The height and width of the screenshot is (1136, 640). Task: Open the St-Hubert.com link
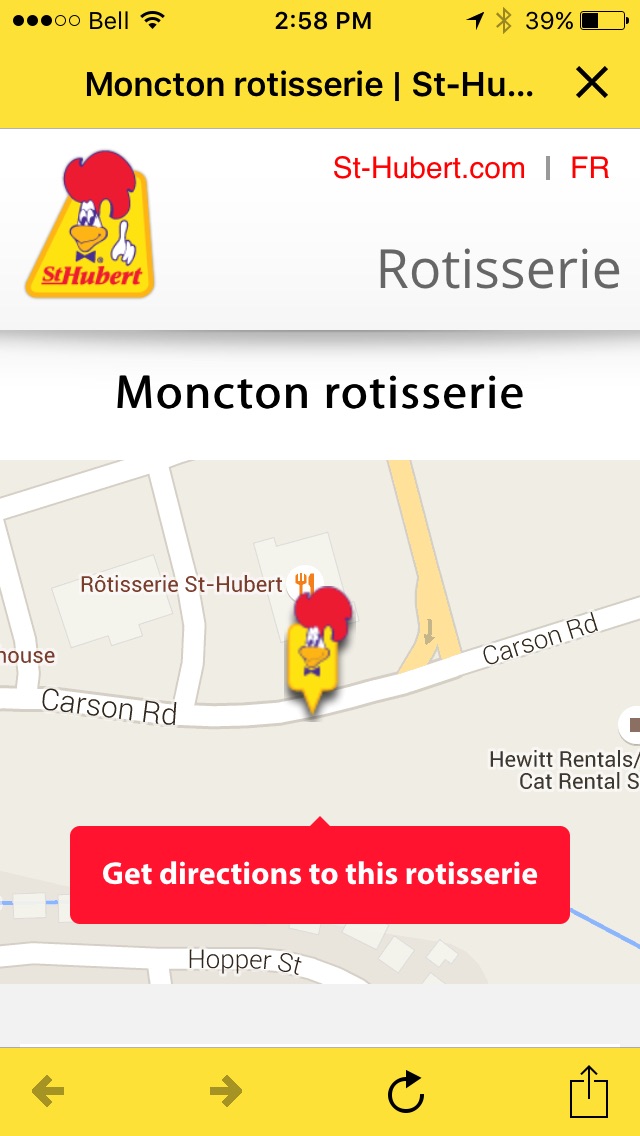pos(429,168)
